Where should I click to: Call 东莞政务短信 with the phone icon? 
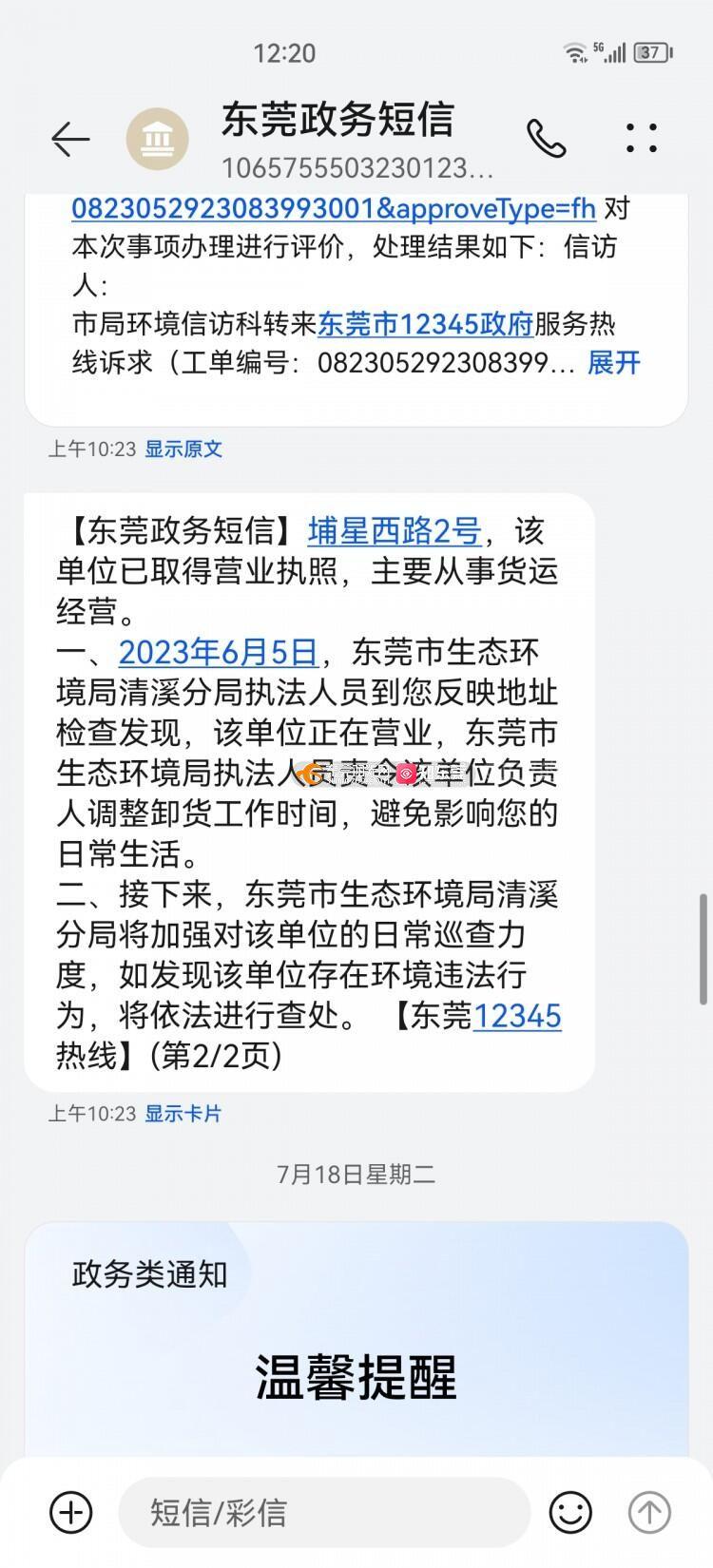tap(546, 139)
